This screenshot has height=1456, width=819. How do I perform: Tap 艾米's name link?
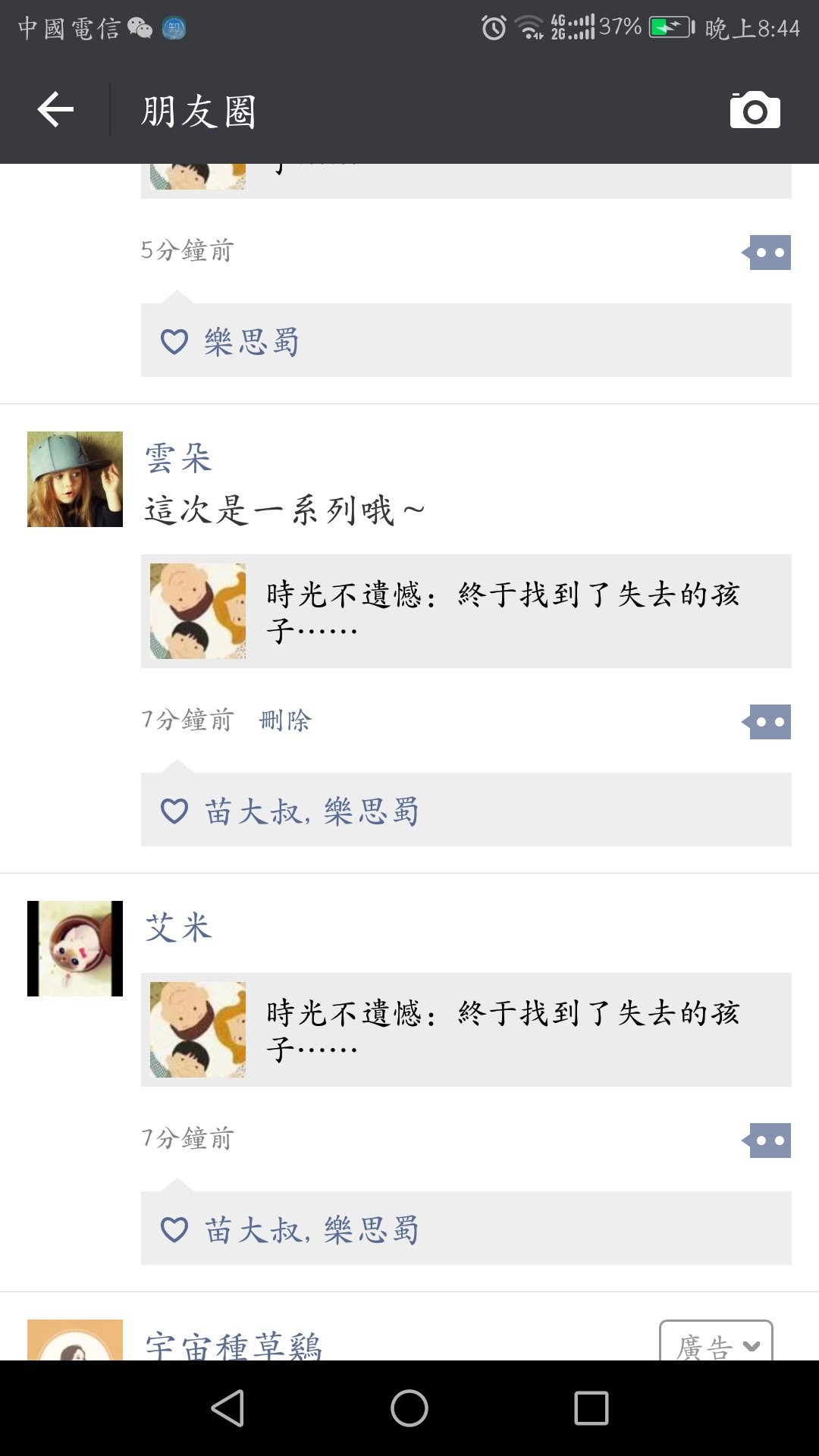tap(178, 927)
